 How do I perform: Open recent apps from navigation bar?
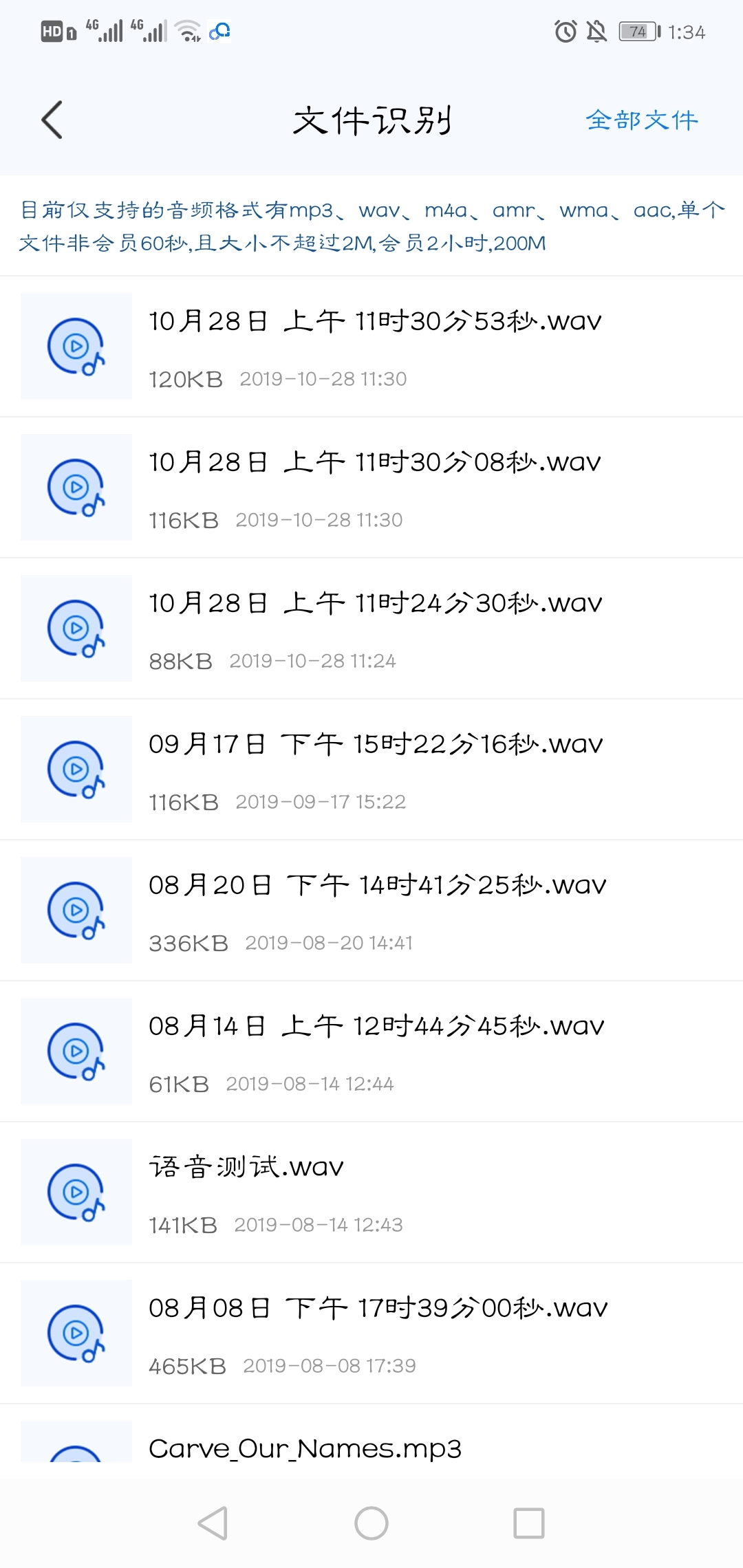[x=529, y=1523]
